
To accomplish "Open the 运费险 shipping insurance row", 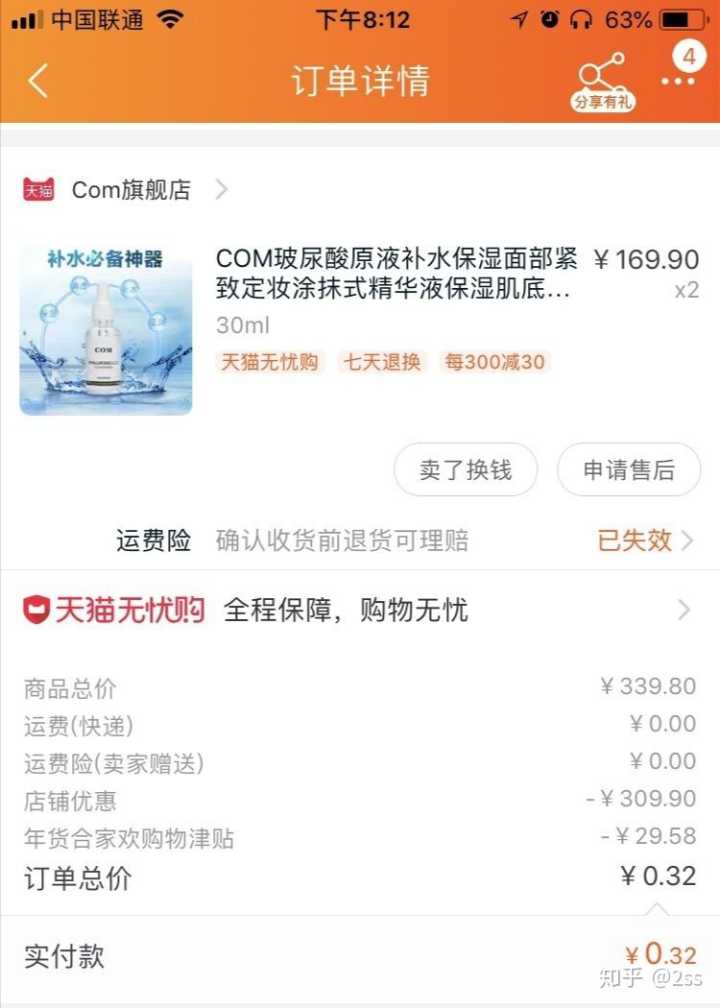I will point(400,541).
